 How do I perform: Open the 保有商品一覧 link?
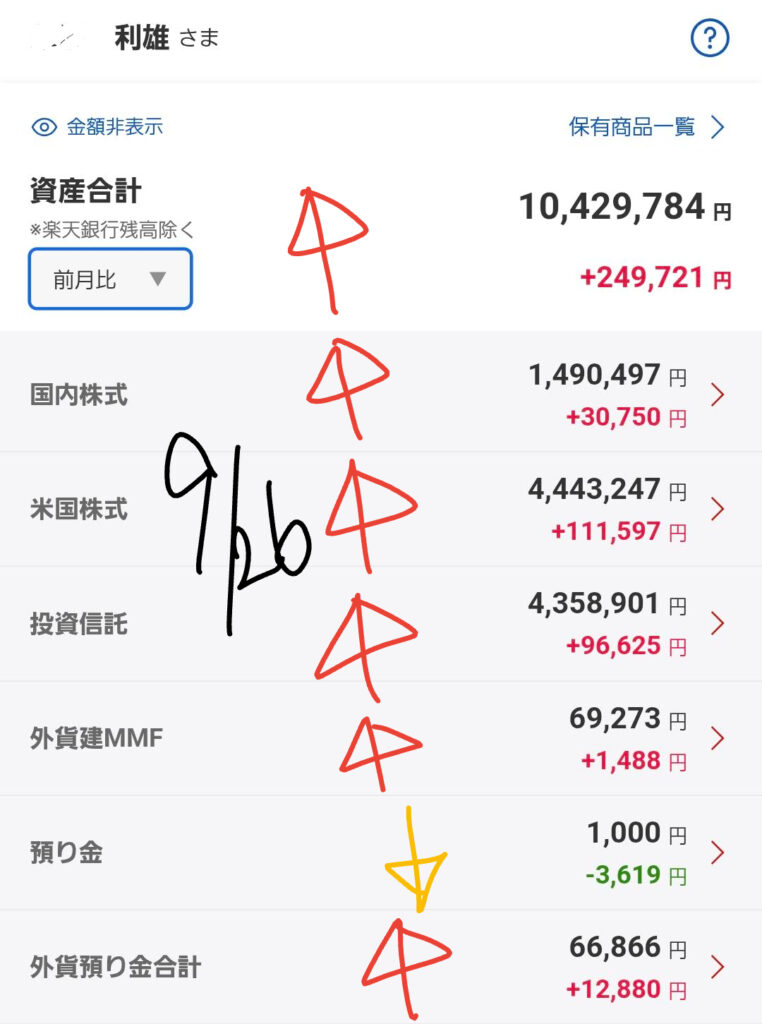(646, 127)
